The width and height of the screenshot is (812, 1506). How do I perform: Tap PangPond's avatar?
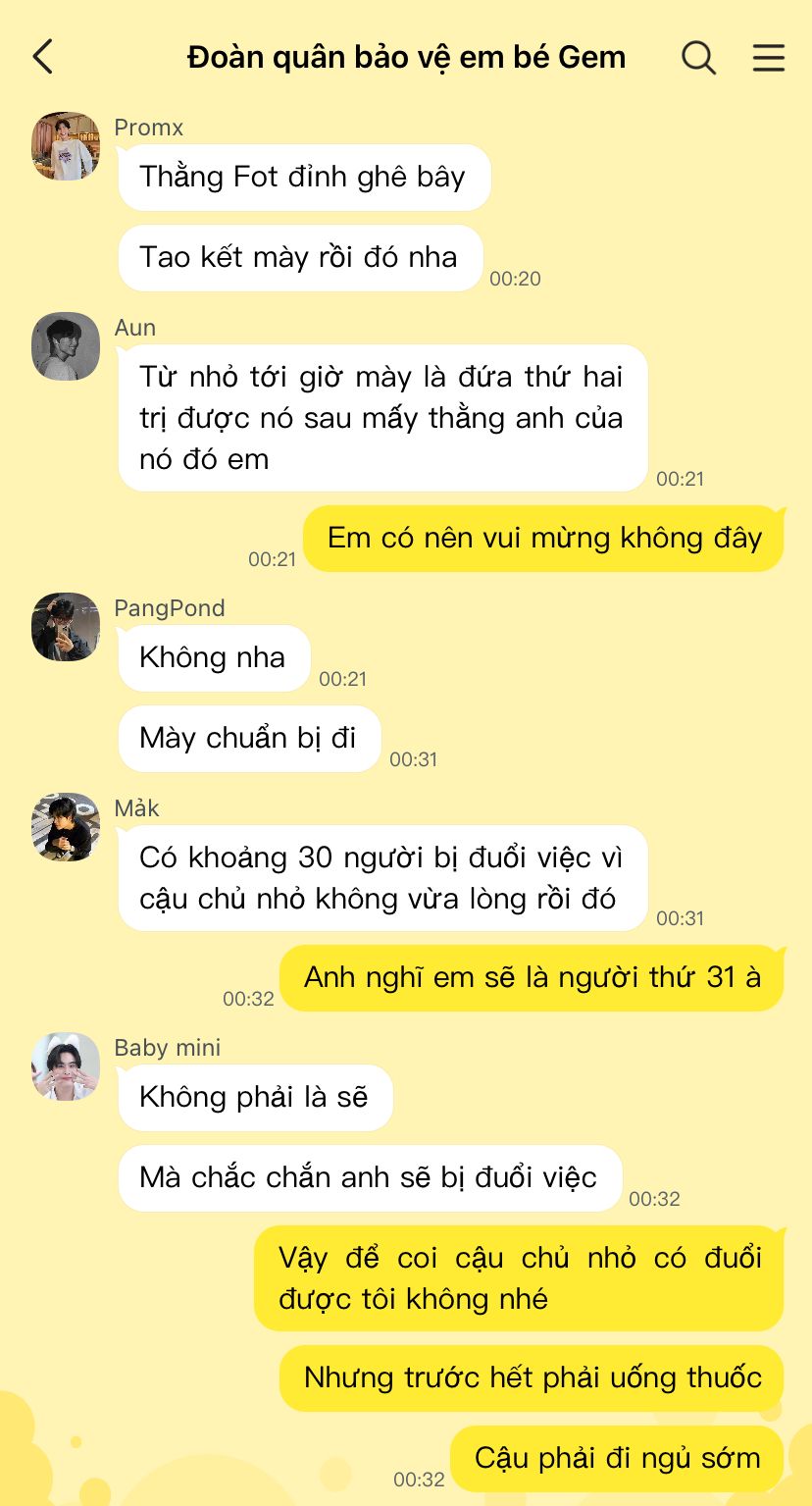pos(66,627)
